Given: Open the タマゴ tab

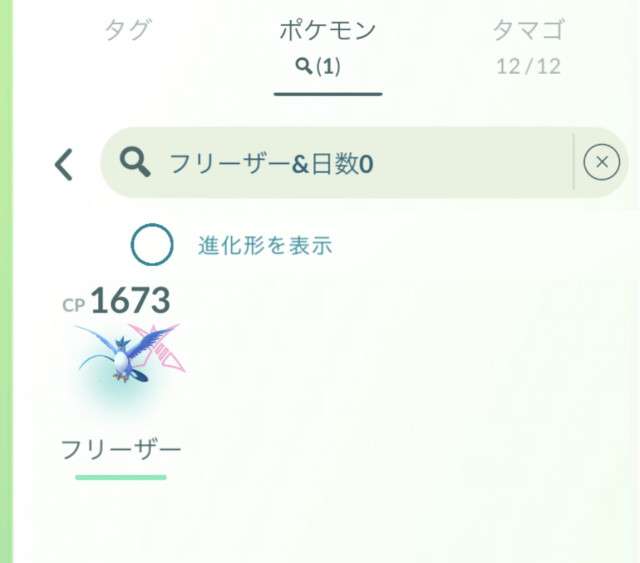Looking at the screenshot, I should point(528,45).
